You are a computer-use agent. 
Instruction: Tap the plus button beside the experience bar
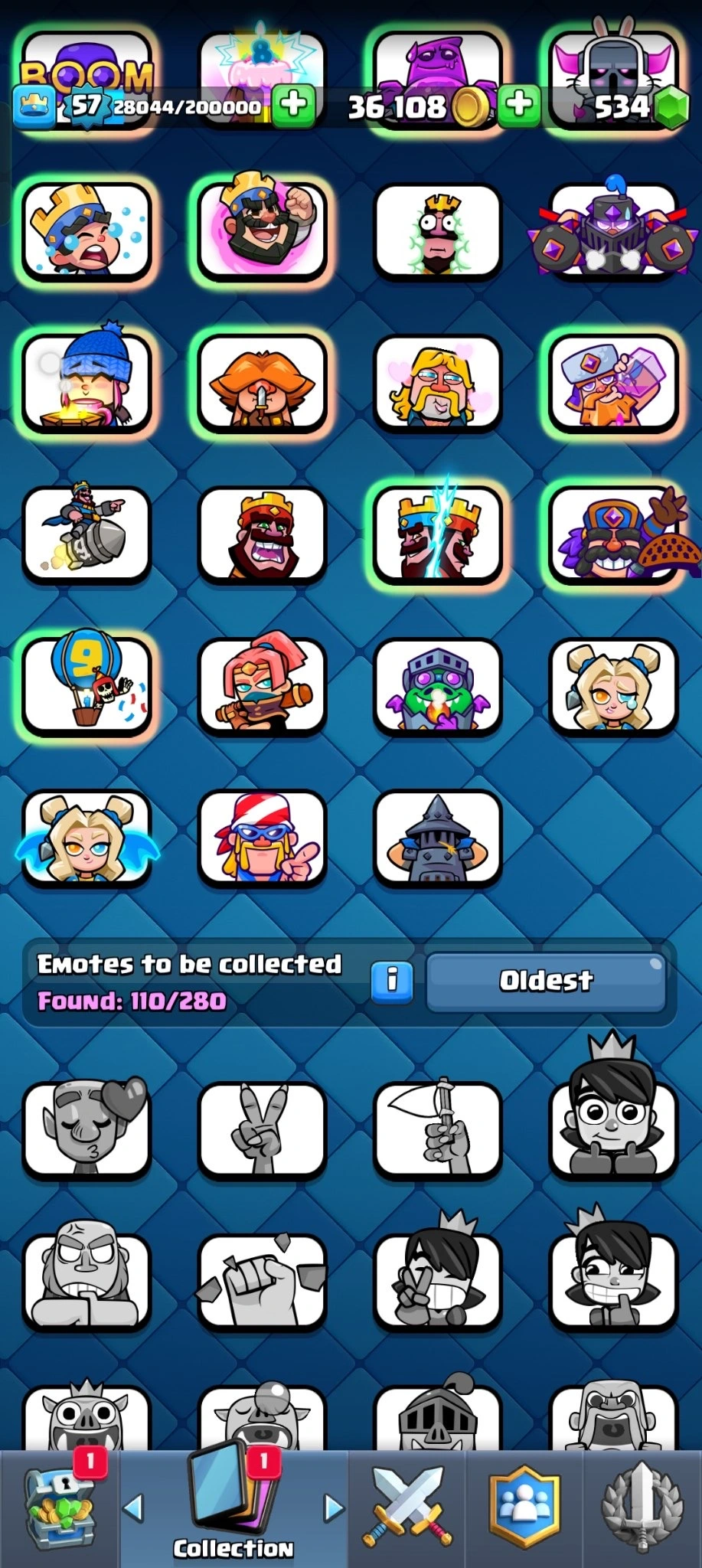(x=293, y=104)
